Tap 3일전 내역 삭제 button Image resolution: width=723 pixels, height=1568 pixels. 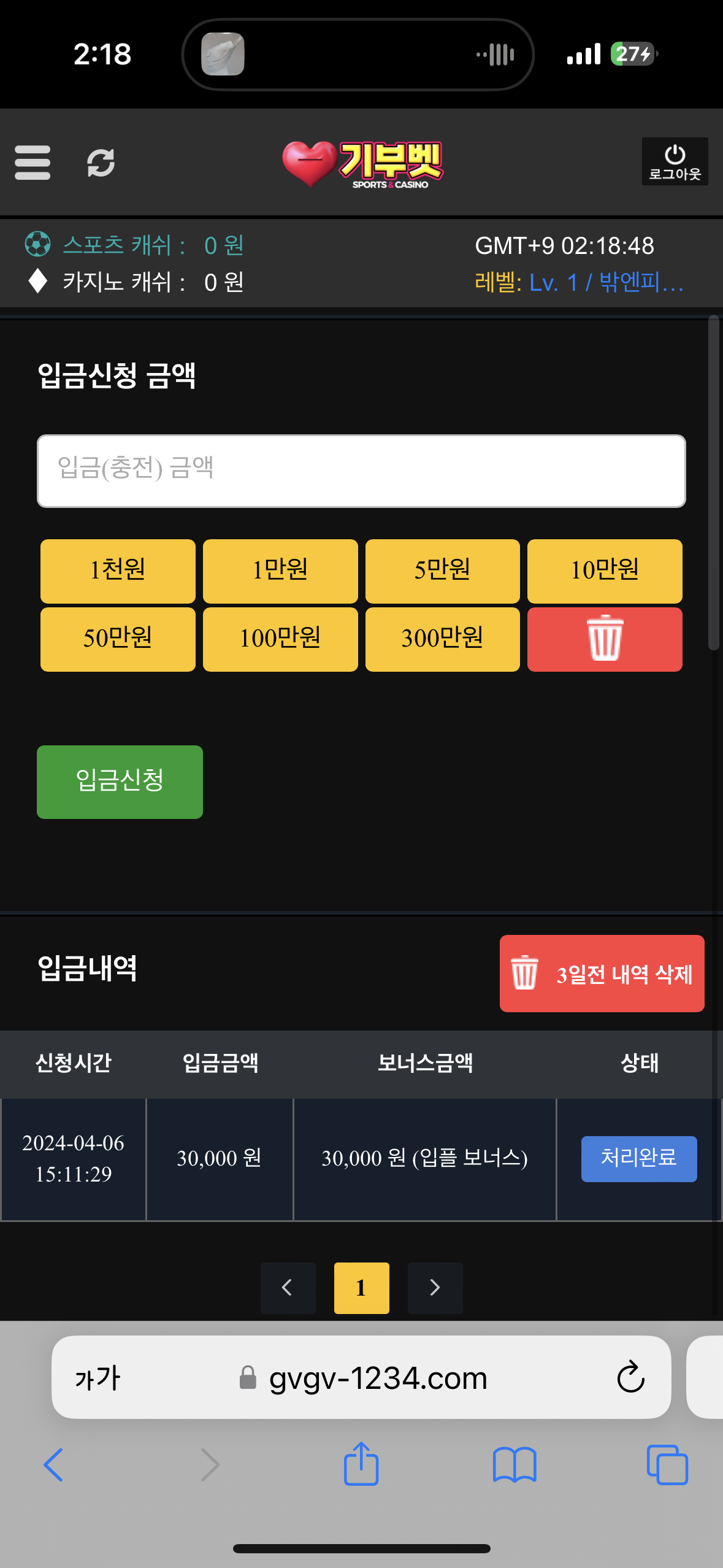point(602,974)
